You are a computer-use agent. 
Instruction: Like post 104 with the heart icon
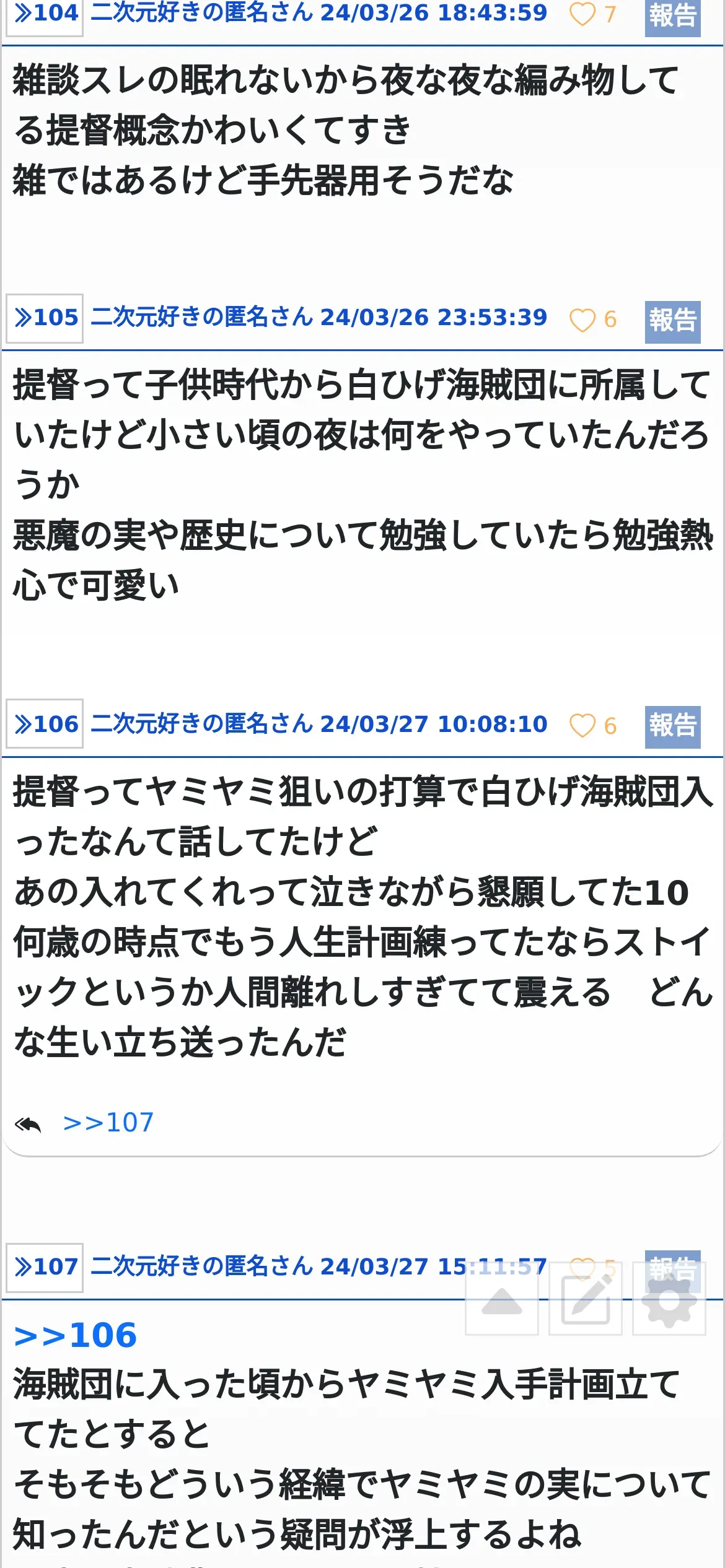(582, 14)
